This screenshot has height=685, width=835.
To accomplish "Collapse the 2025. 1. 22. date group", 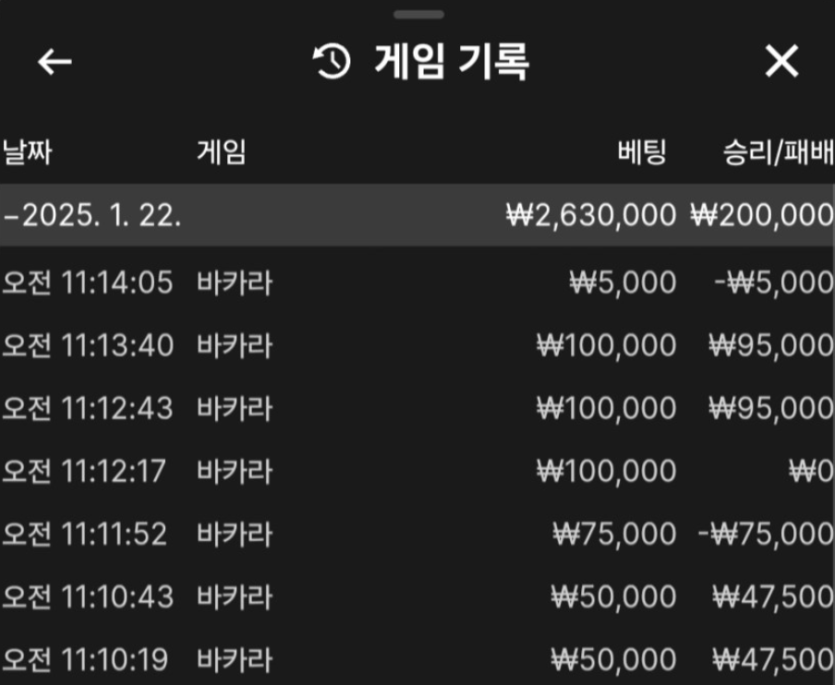I will tap(93, 215).
